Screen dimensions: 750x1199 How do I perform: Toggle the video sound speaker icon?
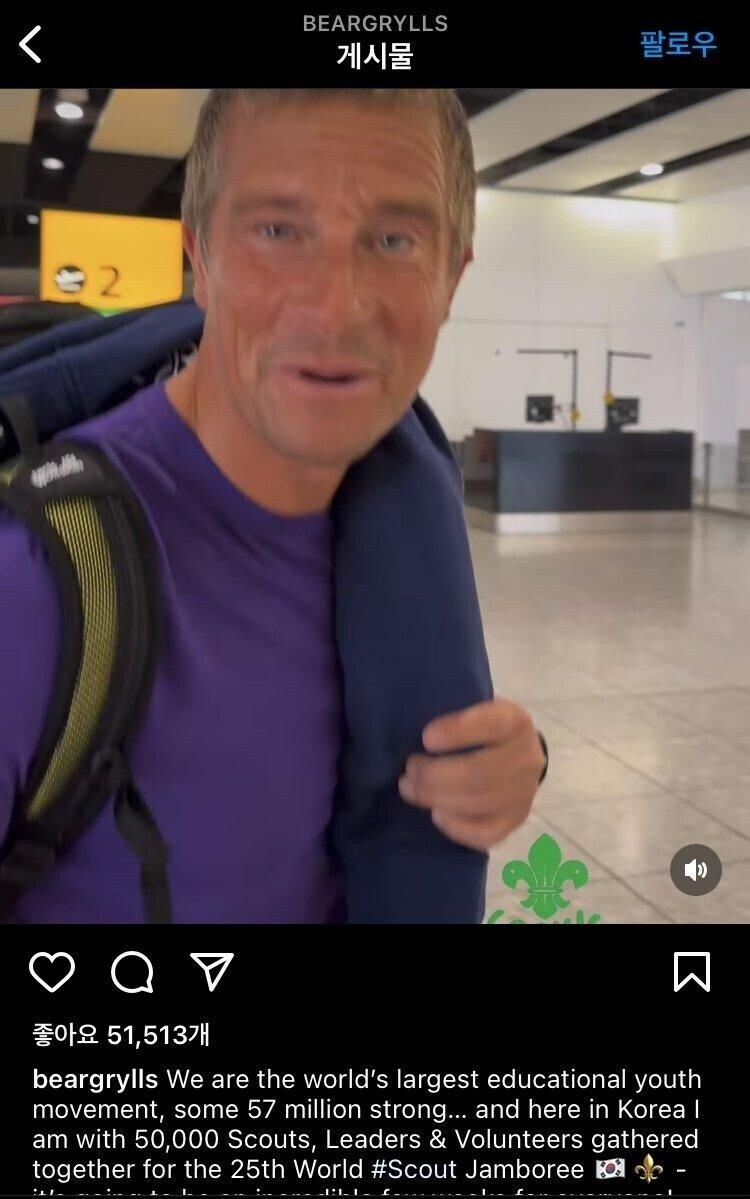pyautogui.click(x=695, y=869)
